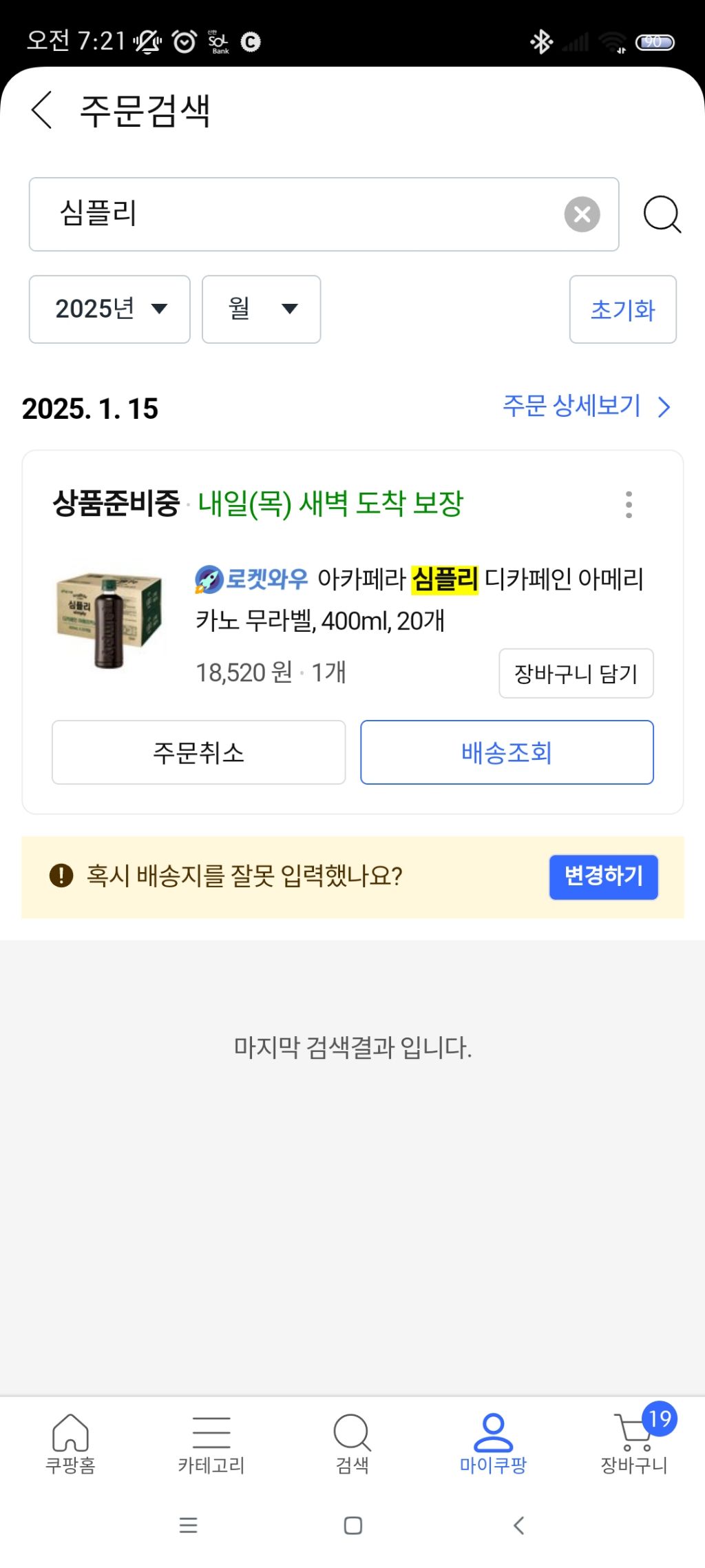Open 장바구니 cart tab
Viewport: 705px width, 1568px height.
[635, 1443]
